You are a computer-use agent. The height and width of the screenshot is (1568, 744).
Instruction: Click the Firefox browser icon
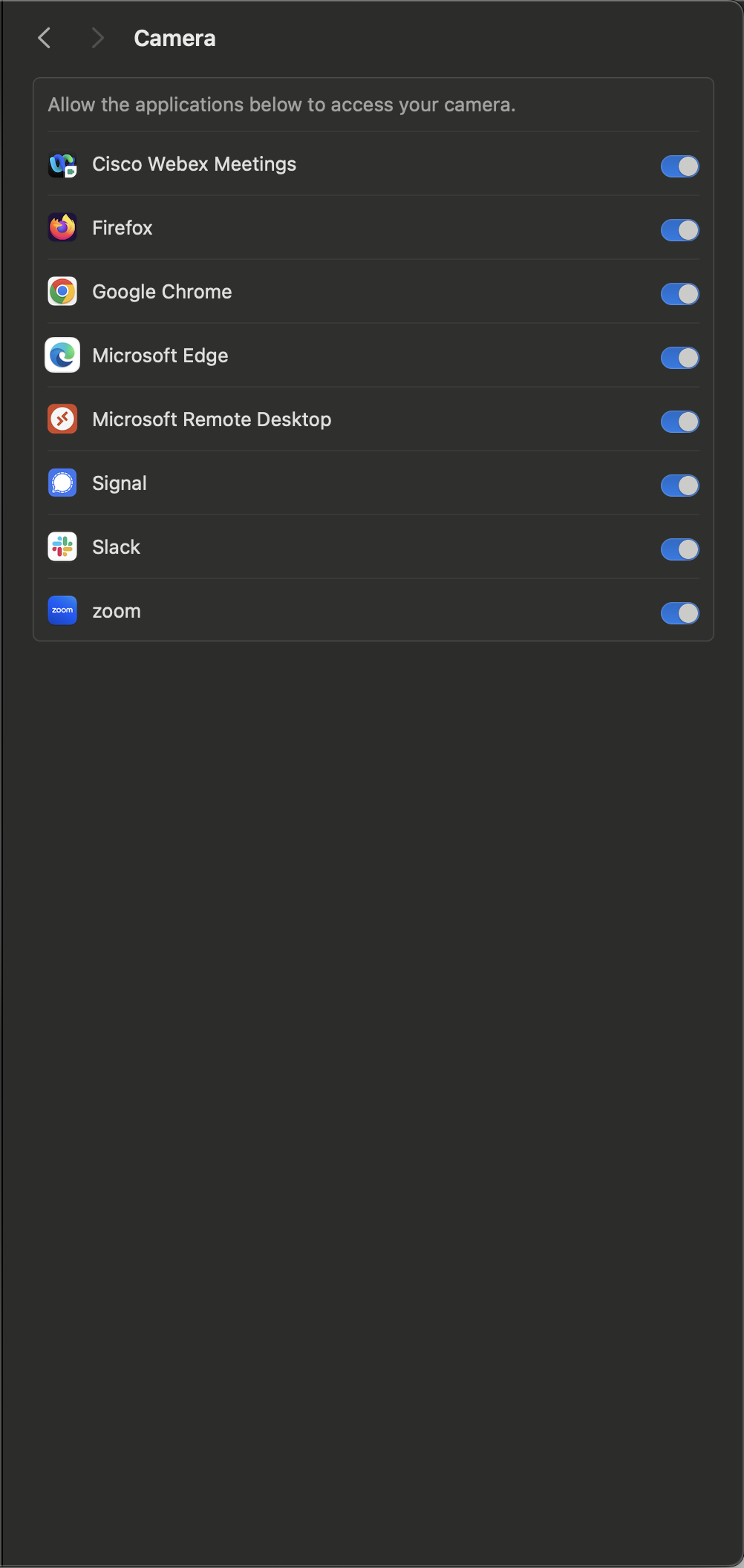pos(62,227)
